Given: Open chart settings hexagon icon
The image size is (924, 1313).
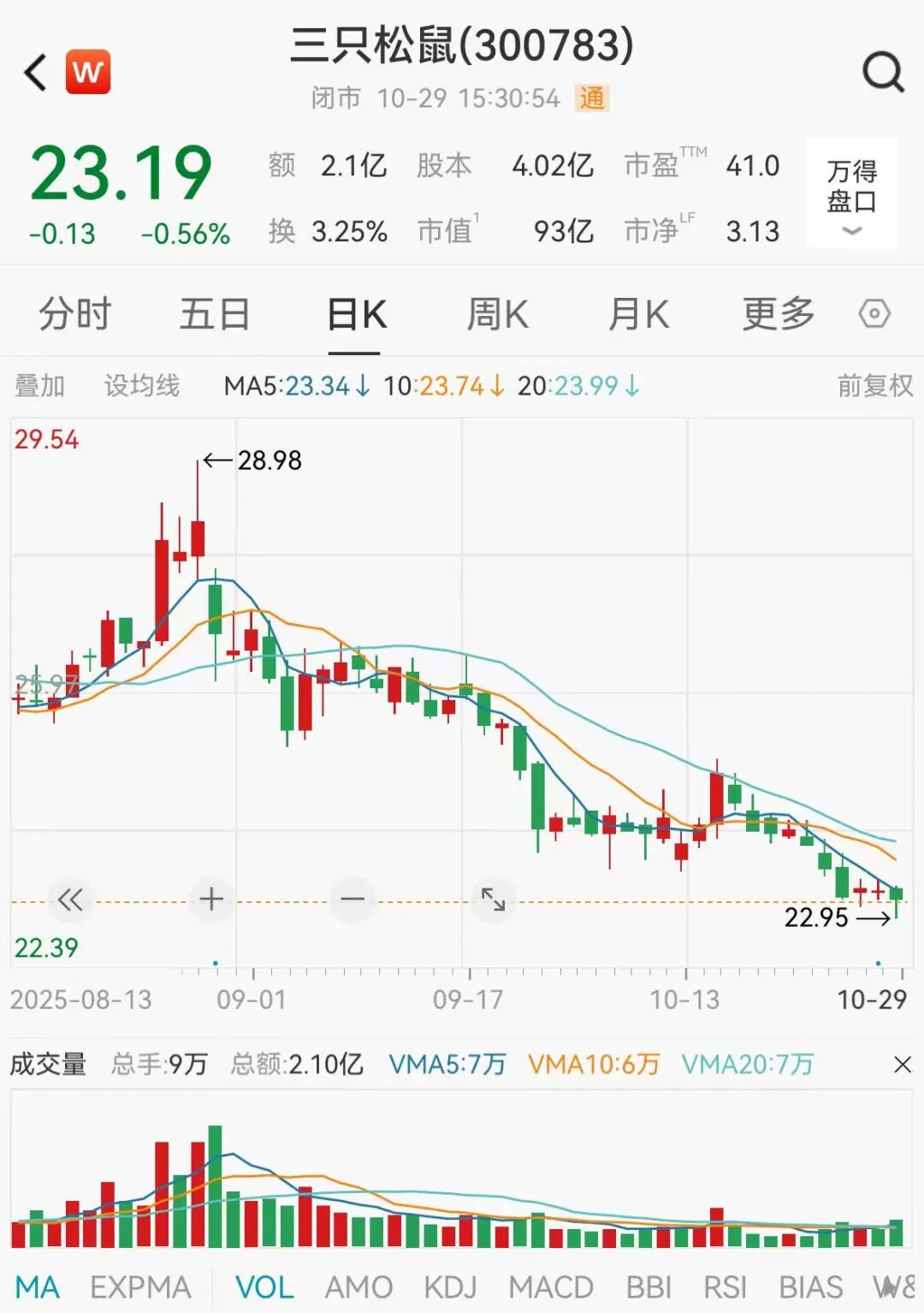Looking at the screenshot, I should click(874, 314).
